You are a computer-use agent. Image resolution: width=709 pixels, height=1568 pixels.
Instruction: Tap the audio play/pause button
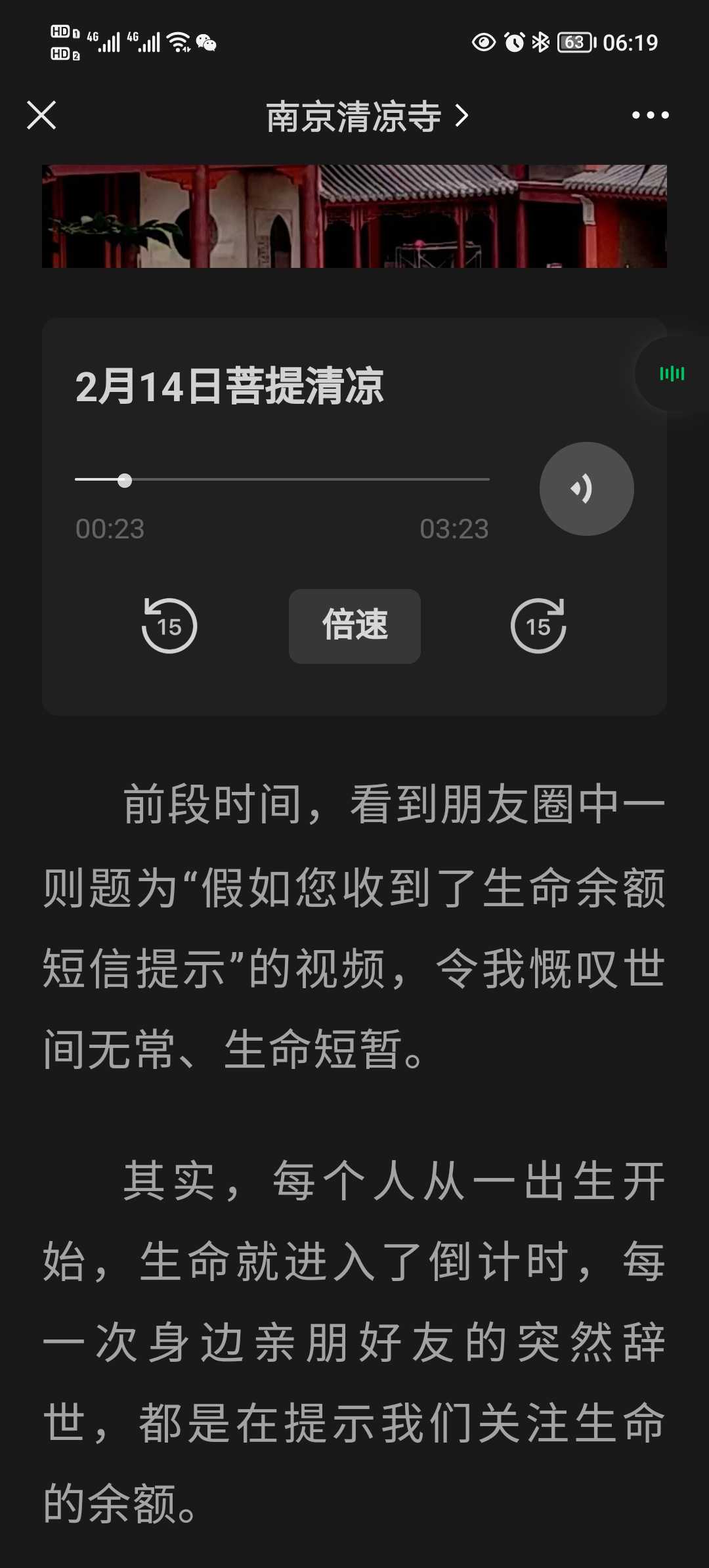[586, 489]
